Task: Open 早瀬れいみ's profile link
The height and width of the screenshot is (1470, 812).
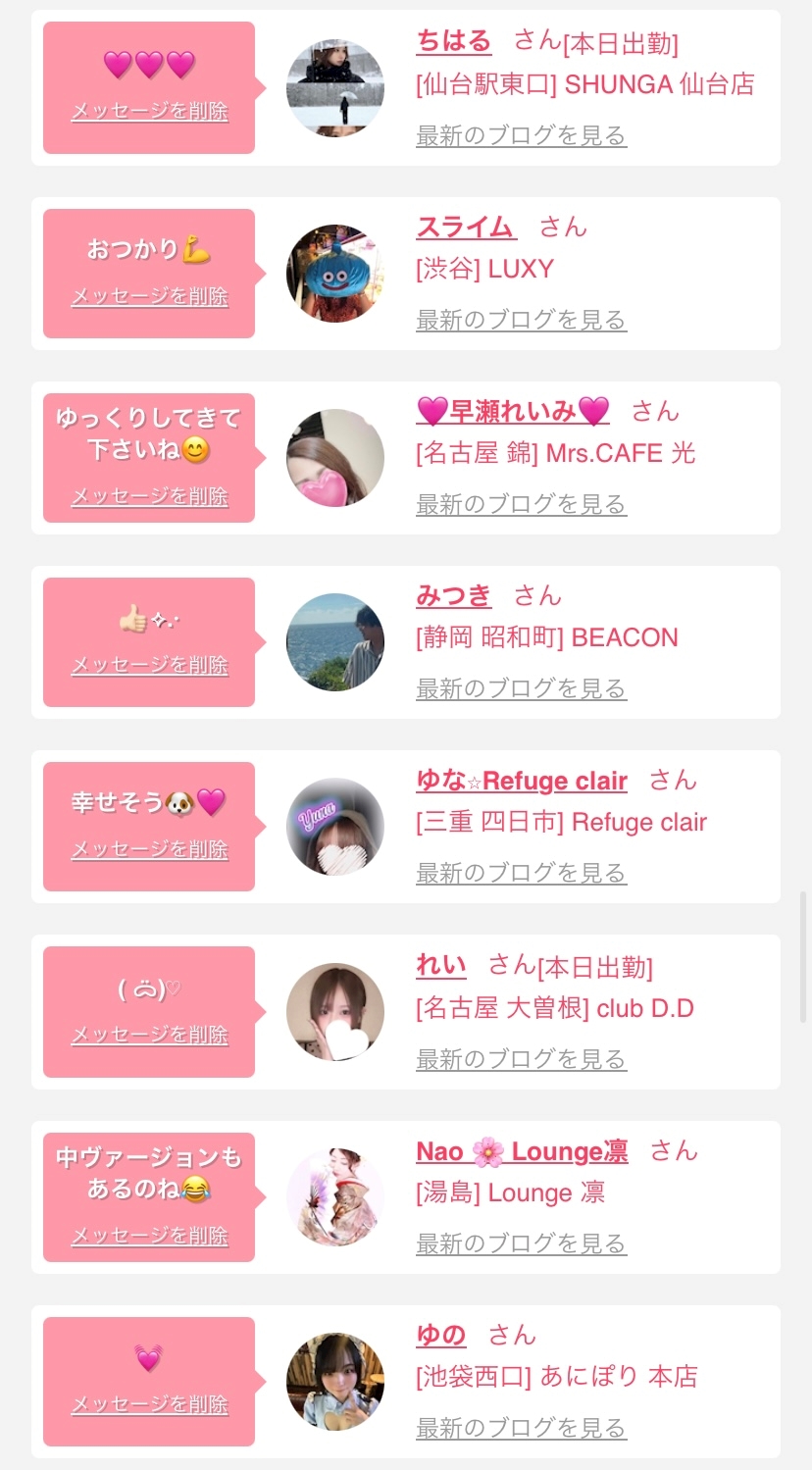Action: point(512,411)
